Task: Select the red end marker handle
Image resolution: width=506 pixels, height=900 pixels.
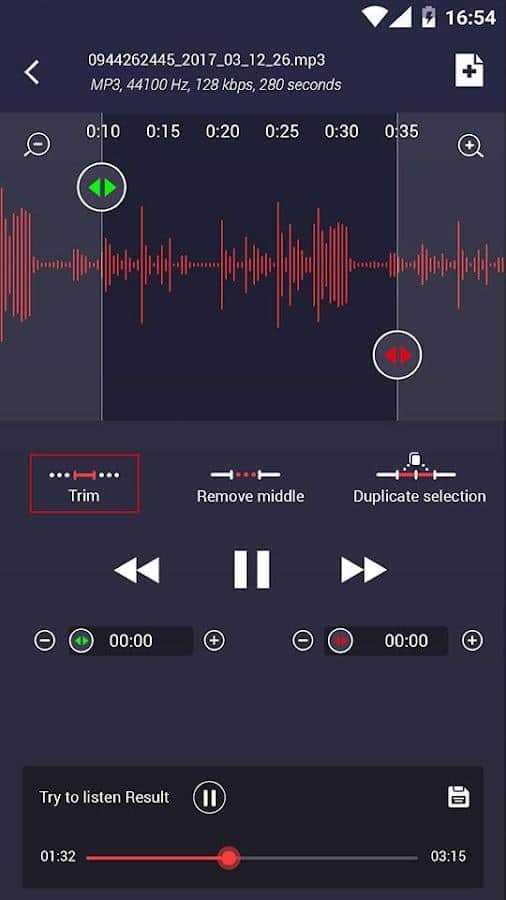Action: (x=398, y=355)
